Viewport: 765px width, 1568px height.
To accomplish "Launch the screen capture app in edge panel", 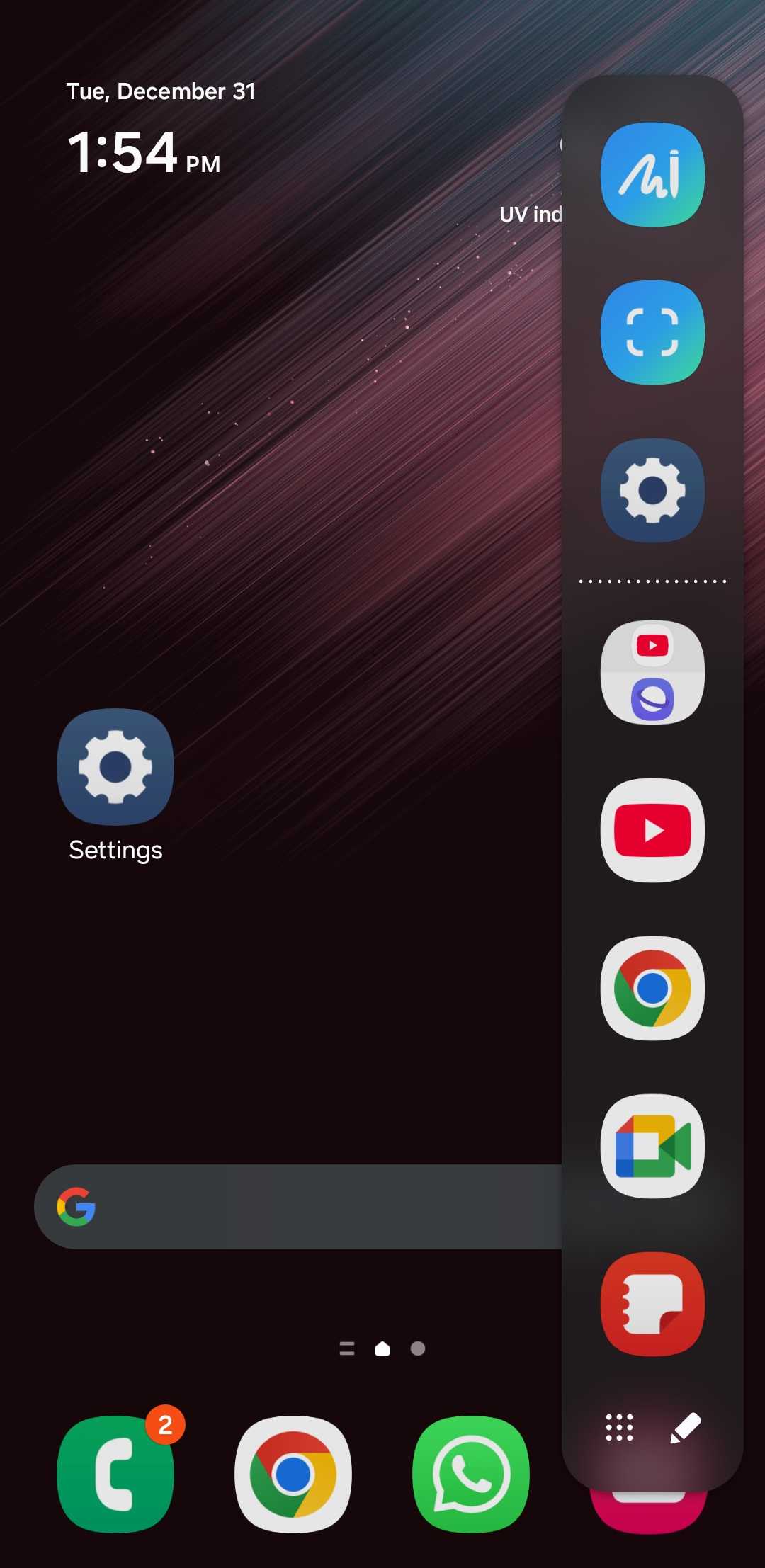I will click(652, 332).
